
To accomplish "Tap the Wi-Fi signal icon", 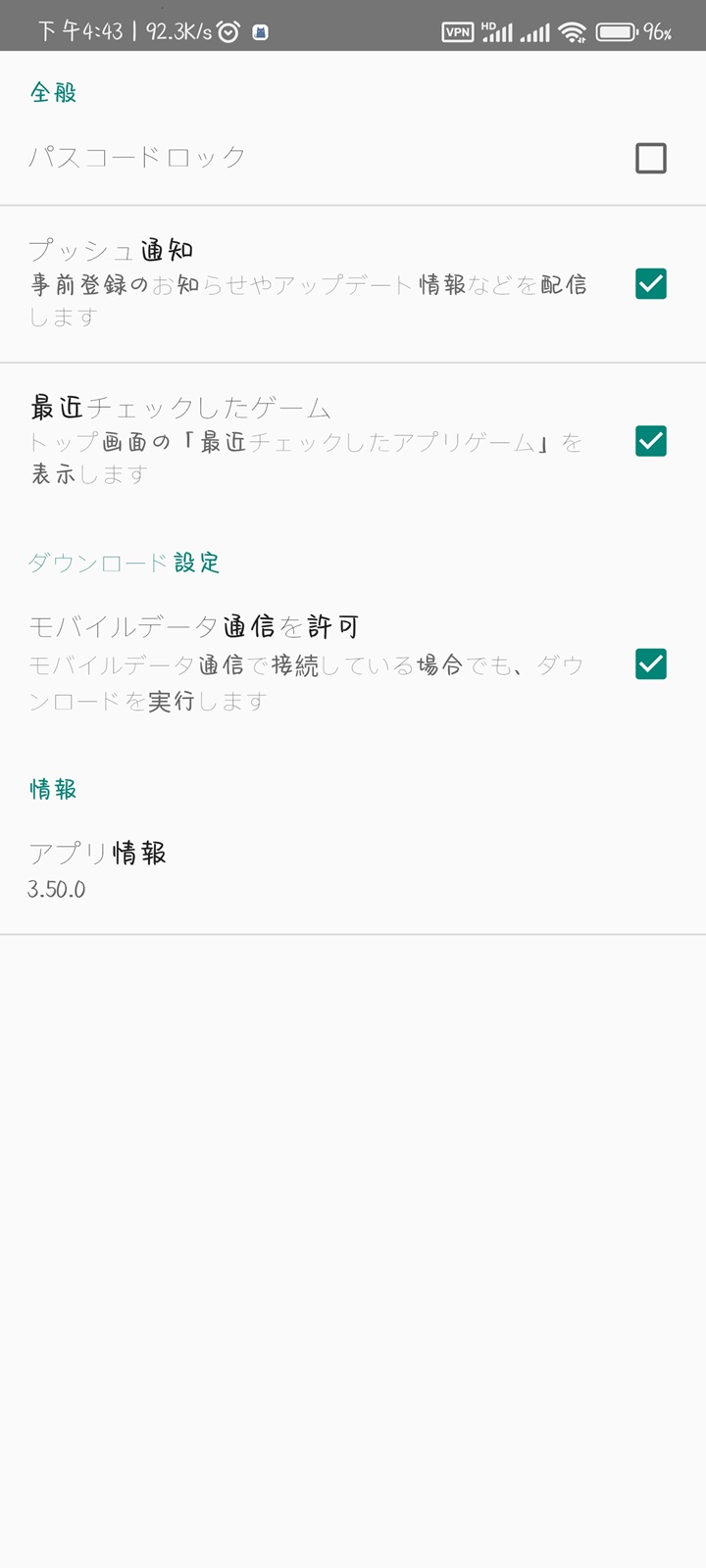I will pos(572,30).
